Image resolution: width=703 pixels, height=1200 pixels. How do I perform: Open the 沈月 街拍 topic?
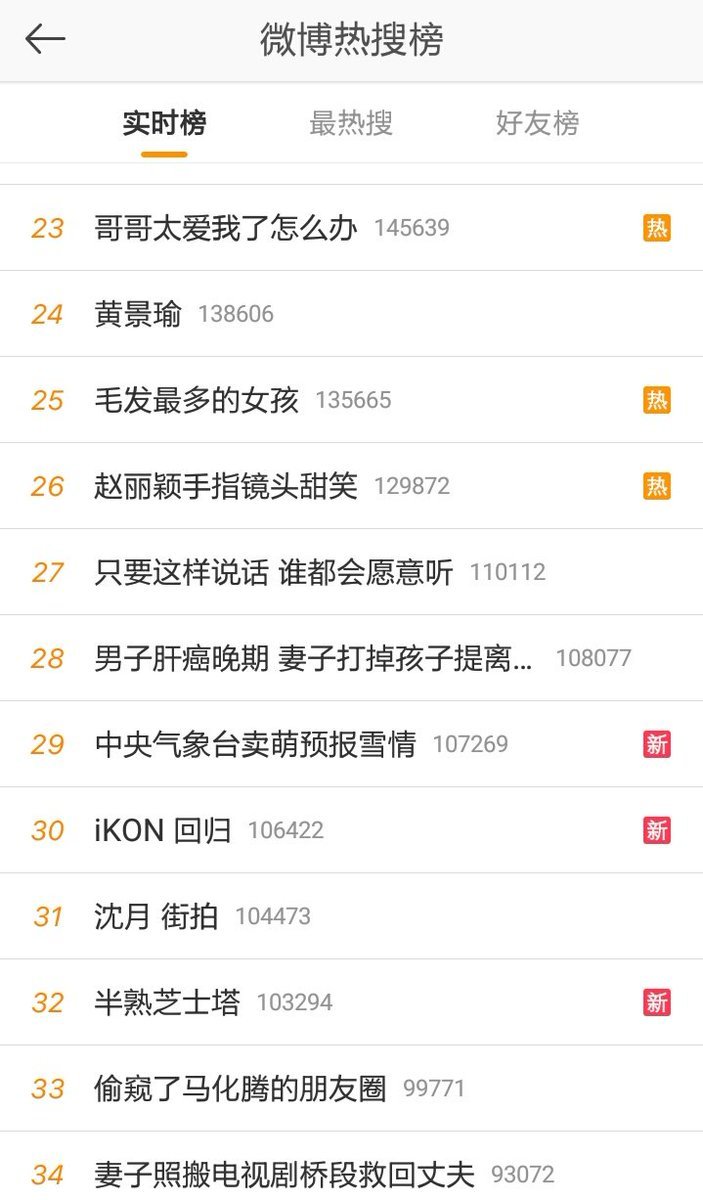coord(351,916)
